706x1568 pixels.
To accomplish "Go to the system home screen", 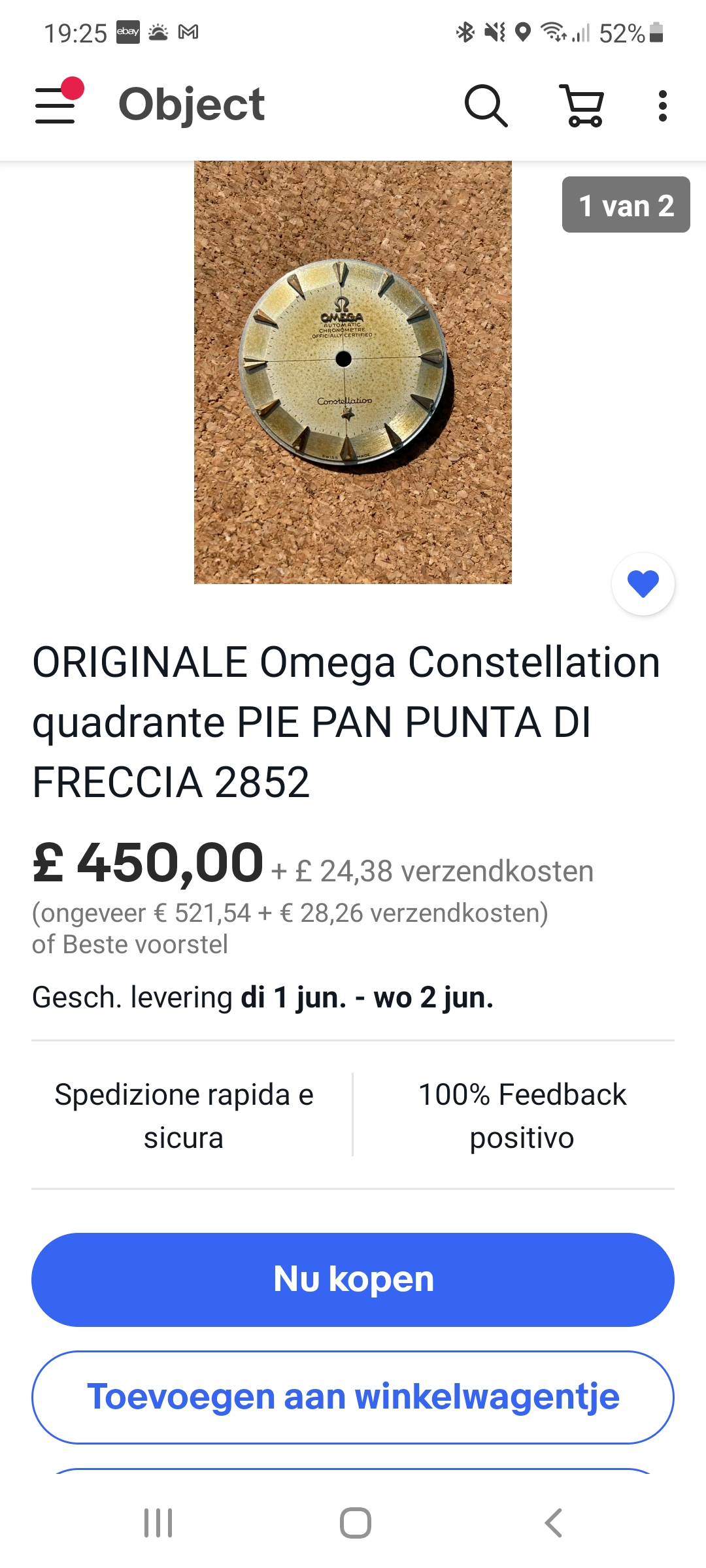I will [x=355, y=1523].
